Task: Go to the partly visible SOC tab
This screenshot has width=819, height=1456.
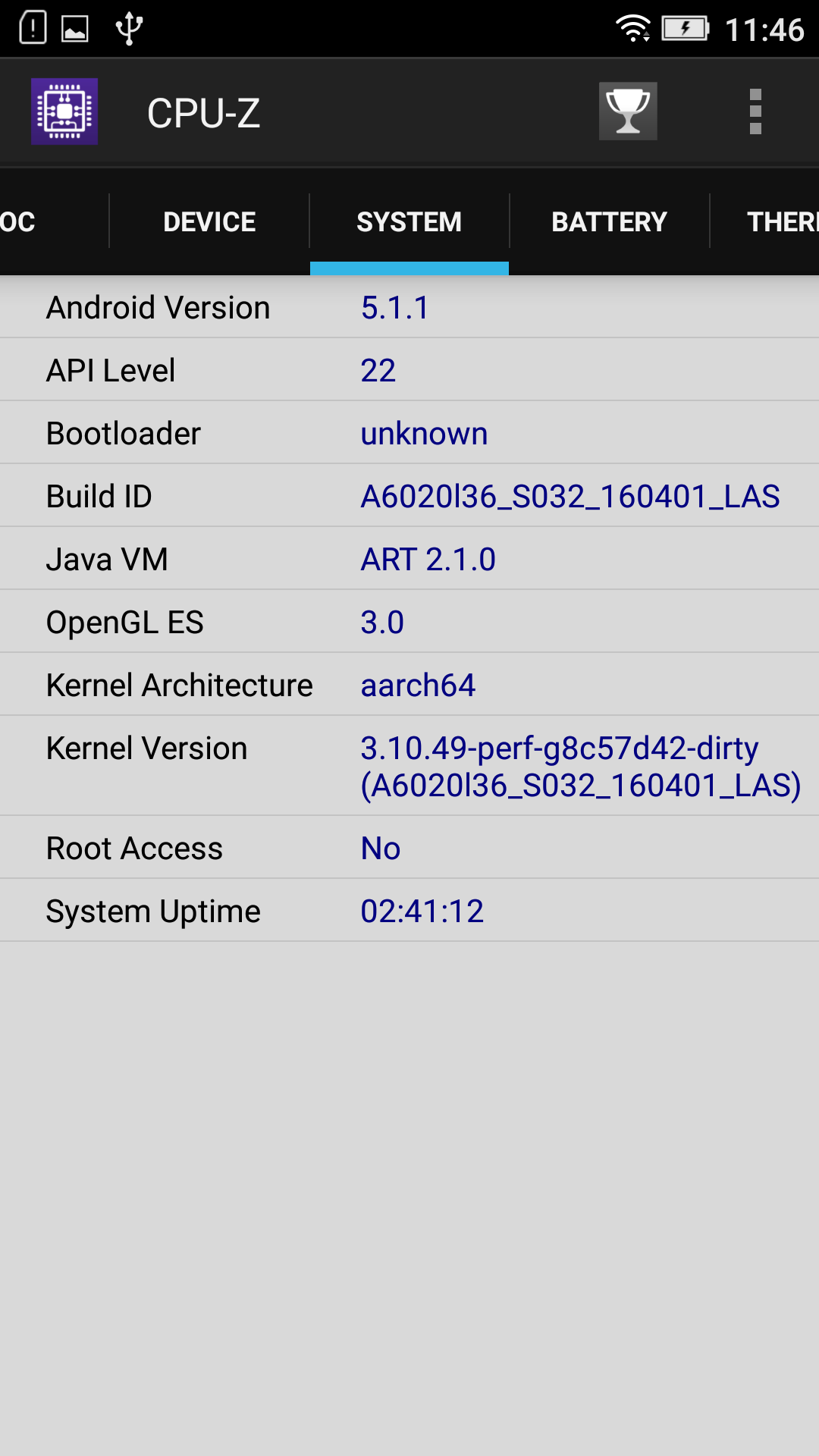Action: (53, 221)
